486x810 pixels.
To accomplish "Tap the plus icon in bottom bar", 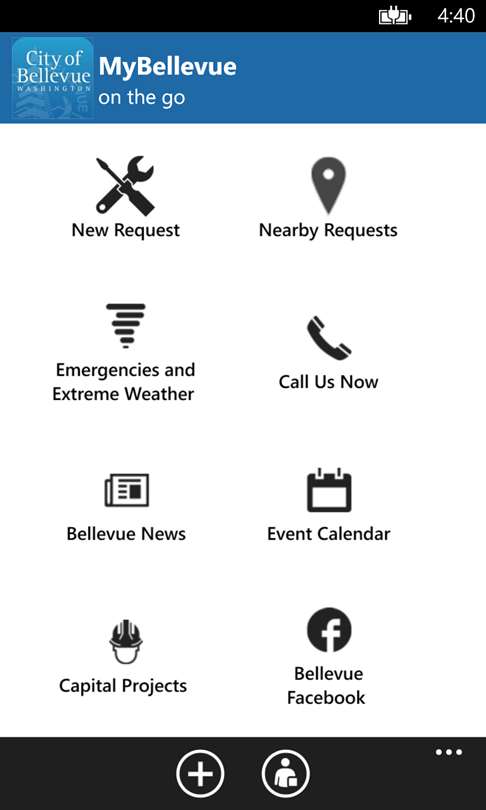I will (x=200, y=774).
